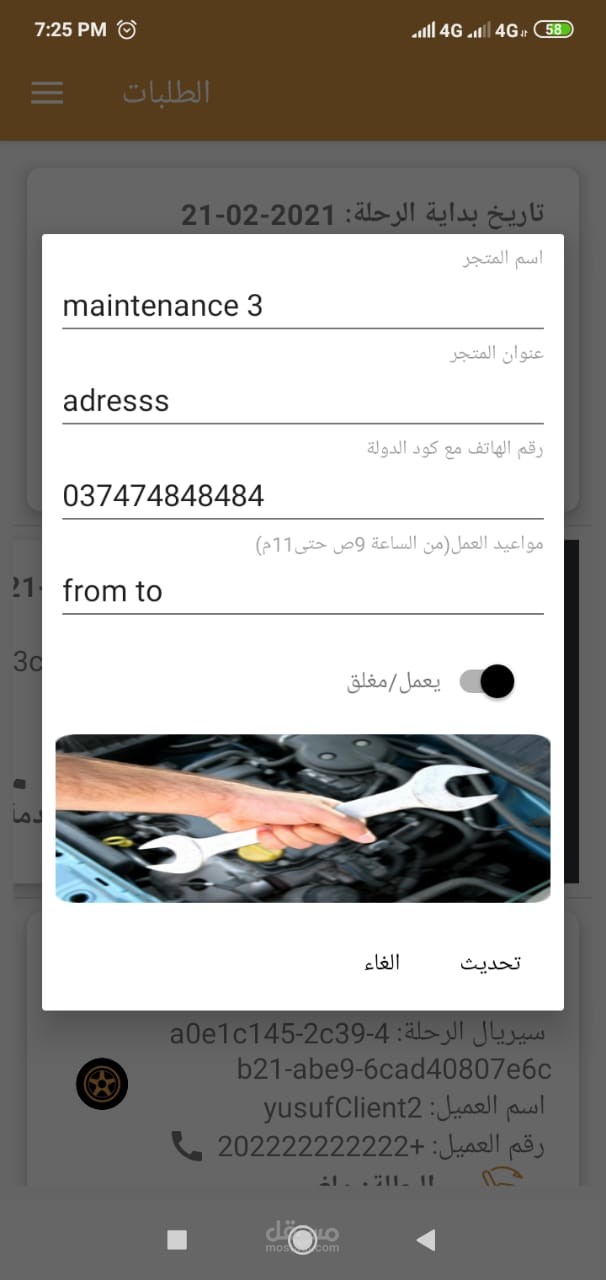Edit the phone number field 037474848484
Screen dimensions: 606x1280
(x=302, y=496)
